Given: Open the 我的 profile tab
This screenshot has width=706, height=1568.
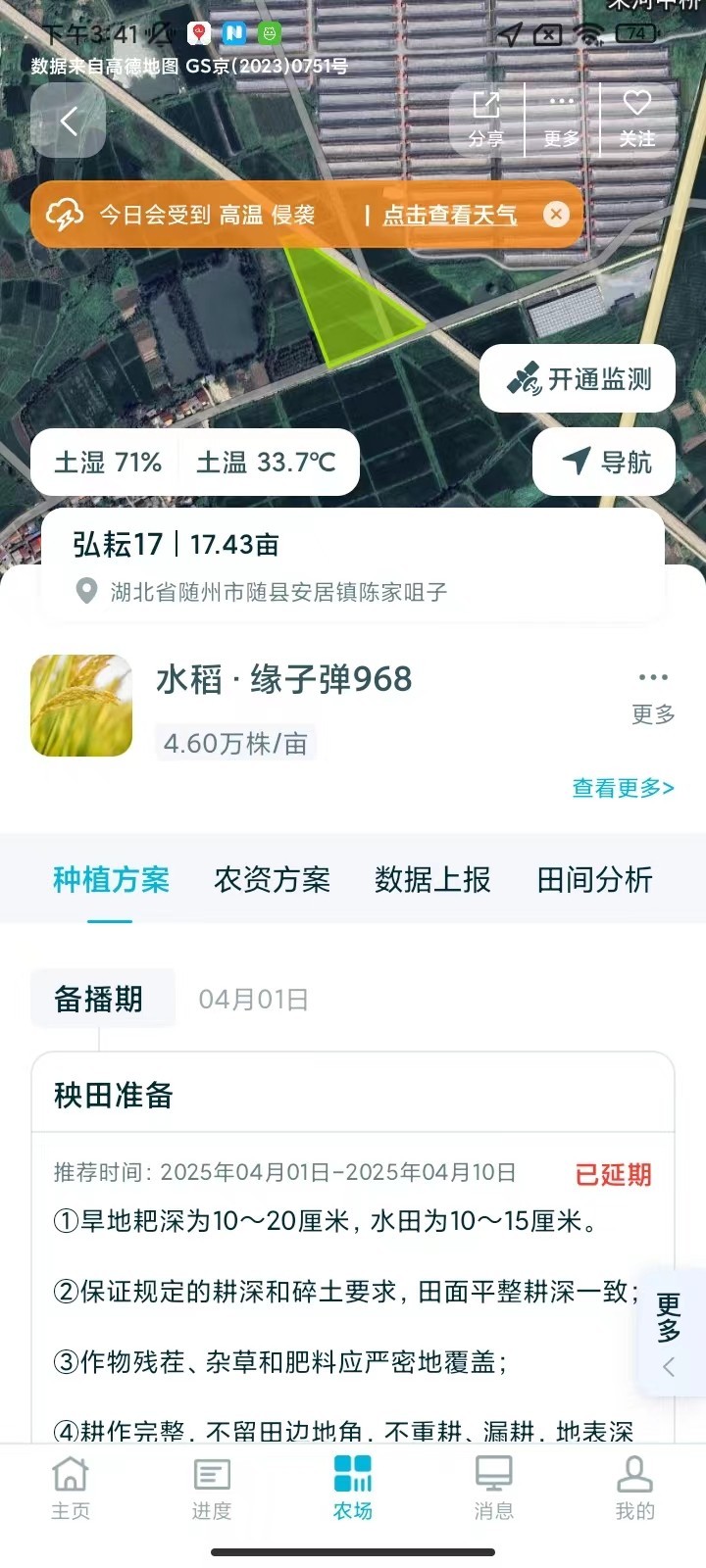Looking at the screenshot, I should point(634,1488).
